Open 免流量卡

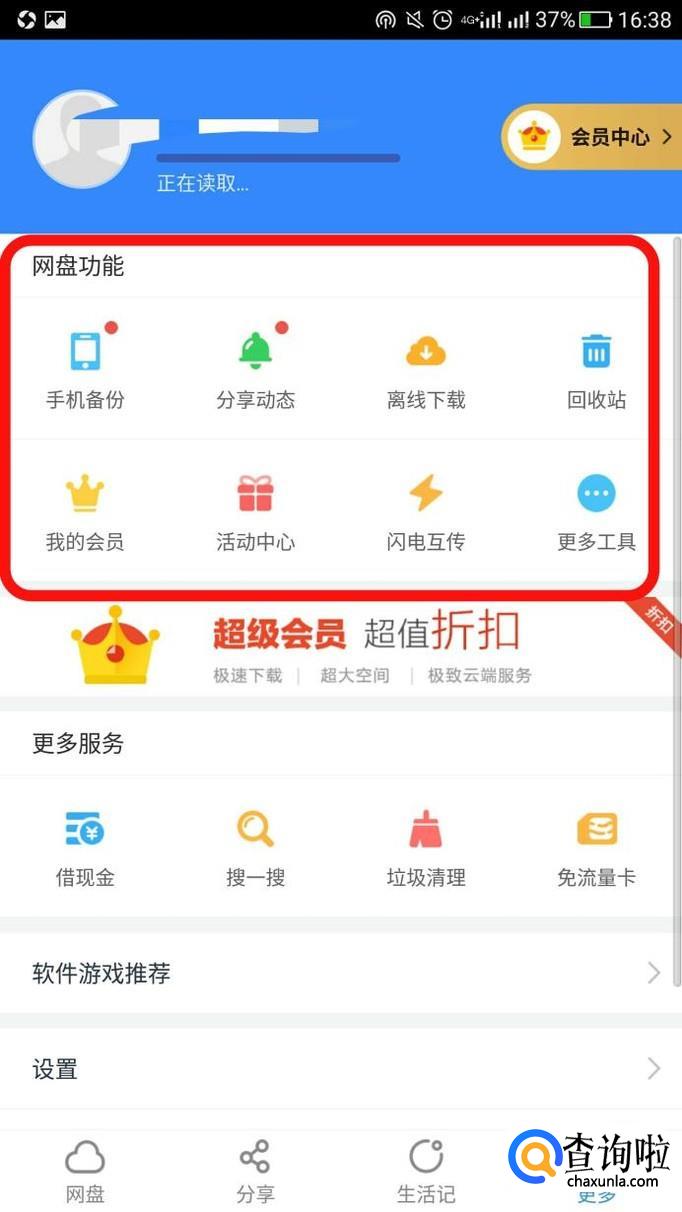(596, 848)
